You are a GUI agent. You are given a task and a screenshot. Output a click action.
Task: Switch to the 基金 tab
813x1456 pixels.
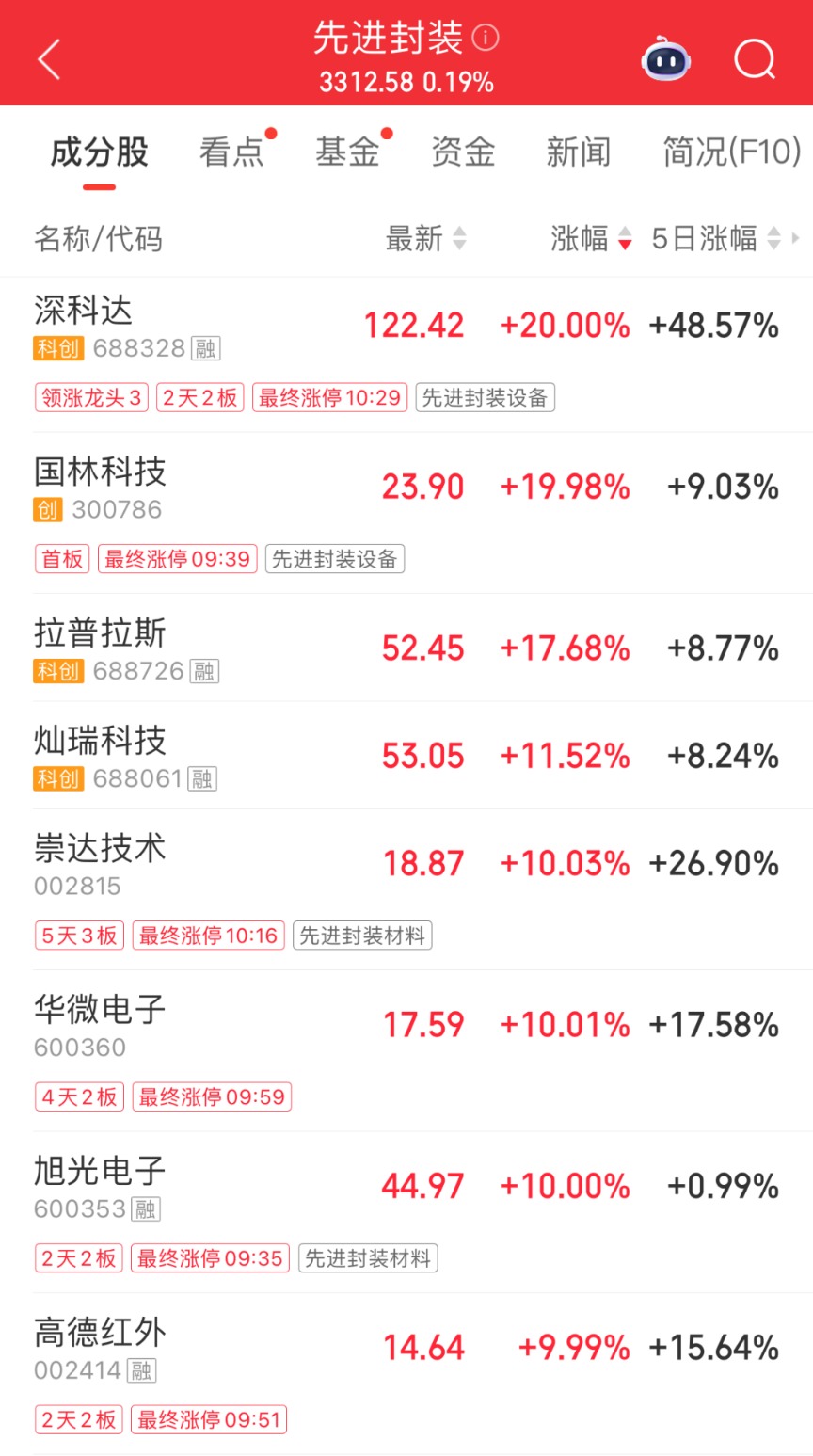[347, 152]
